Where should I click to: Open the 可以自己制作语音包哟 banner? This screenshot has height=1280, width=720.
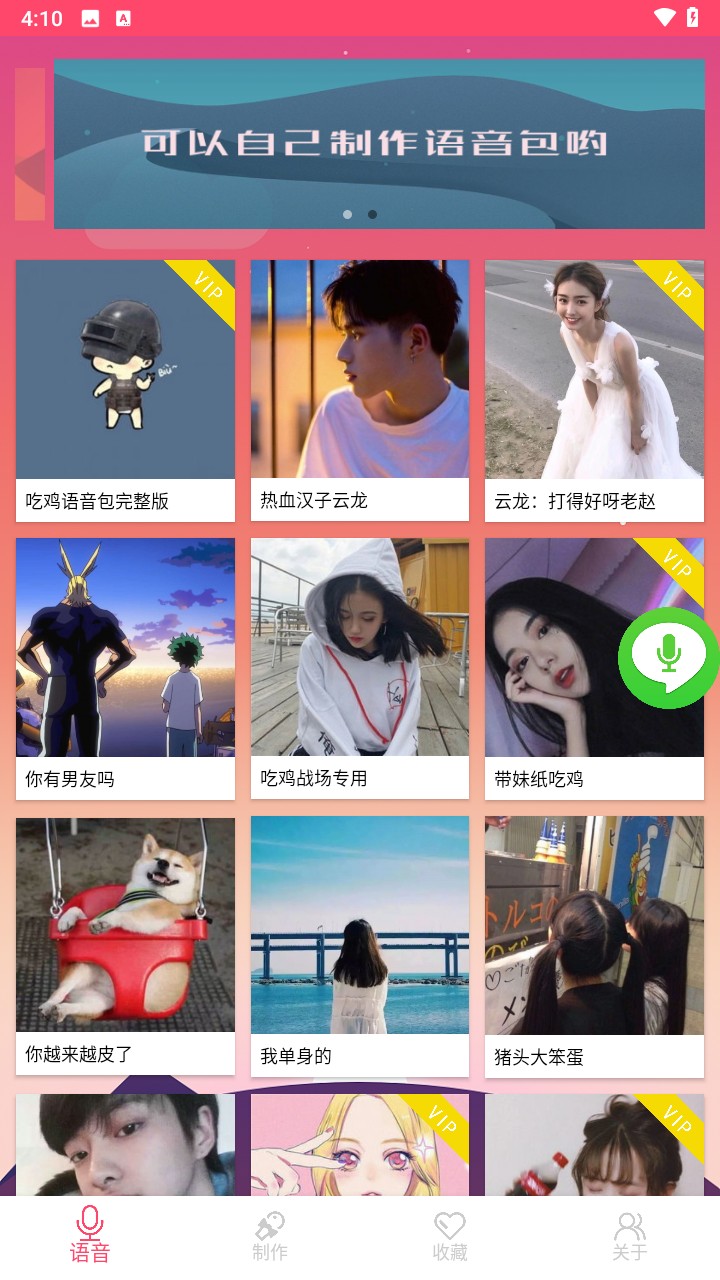(x=380, y=143)
